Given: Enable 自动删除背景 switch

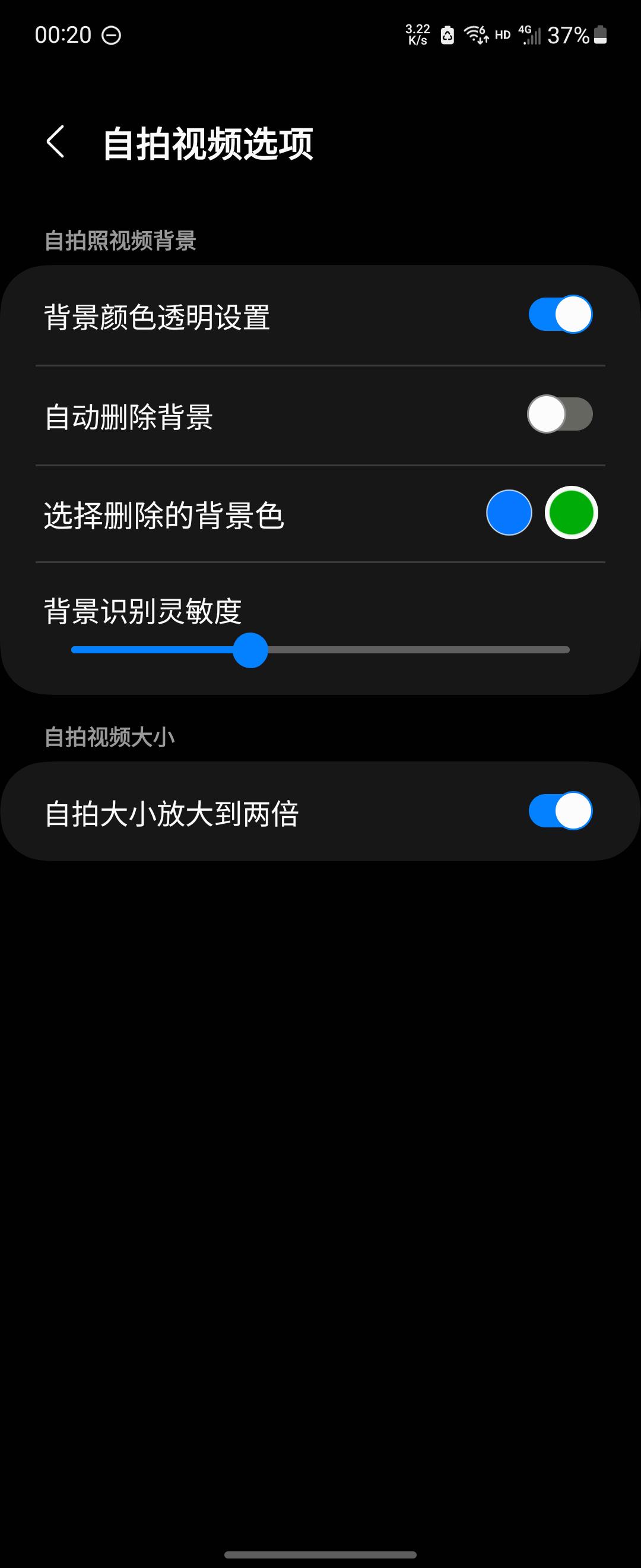Looking at the screenshot, I should [x=560, y=415].
